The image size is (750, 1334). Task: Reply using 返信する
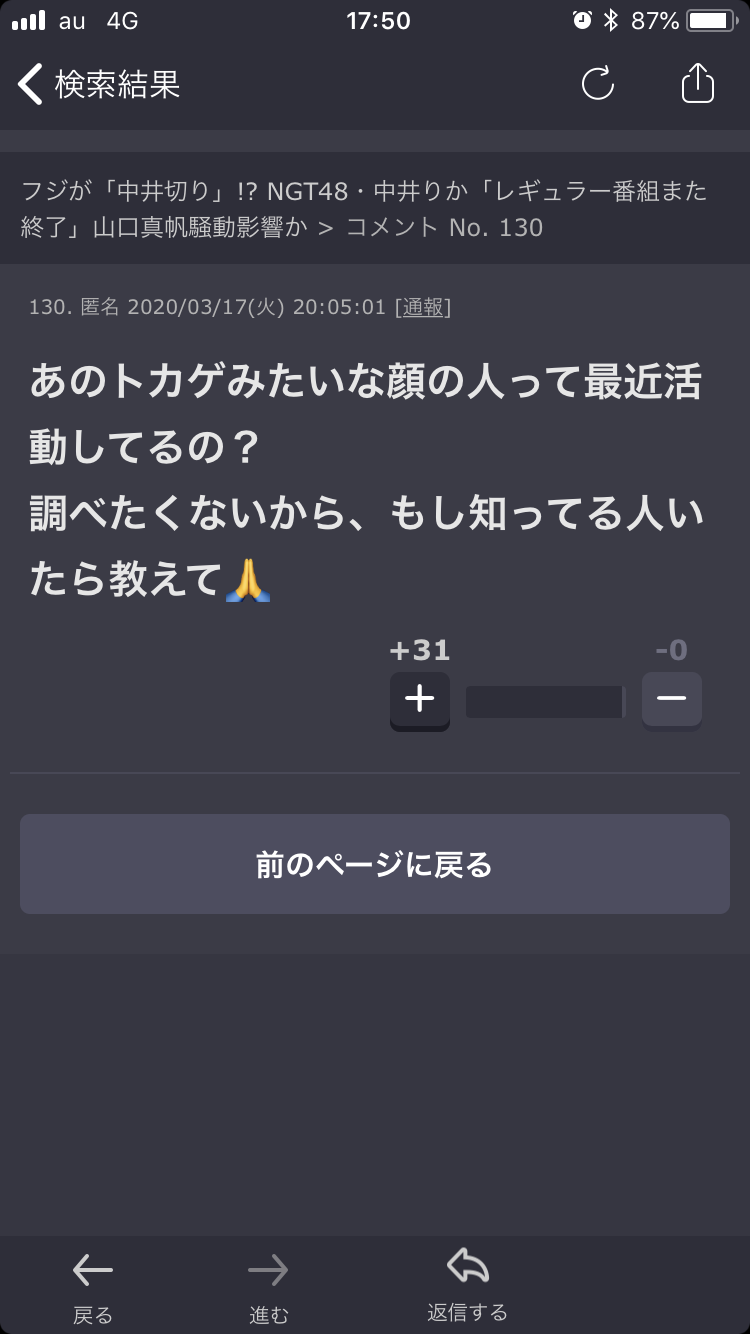click(x=467, y=1285)
